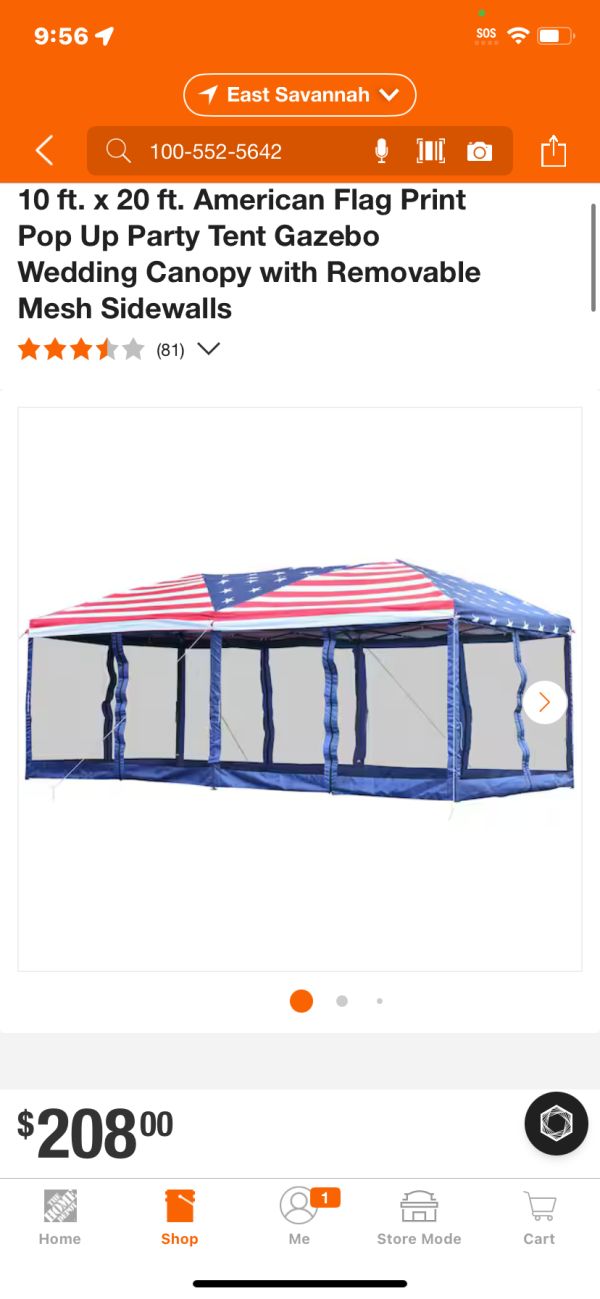Tap the search field showing 100-552-5642
Viewport: 600px width, 1299px height.
click(x=240, y=151)
